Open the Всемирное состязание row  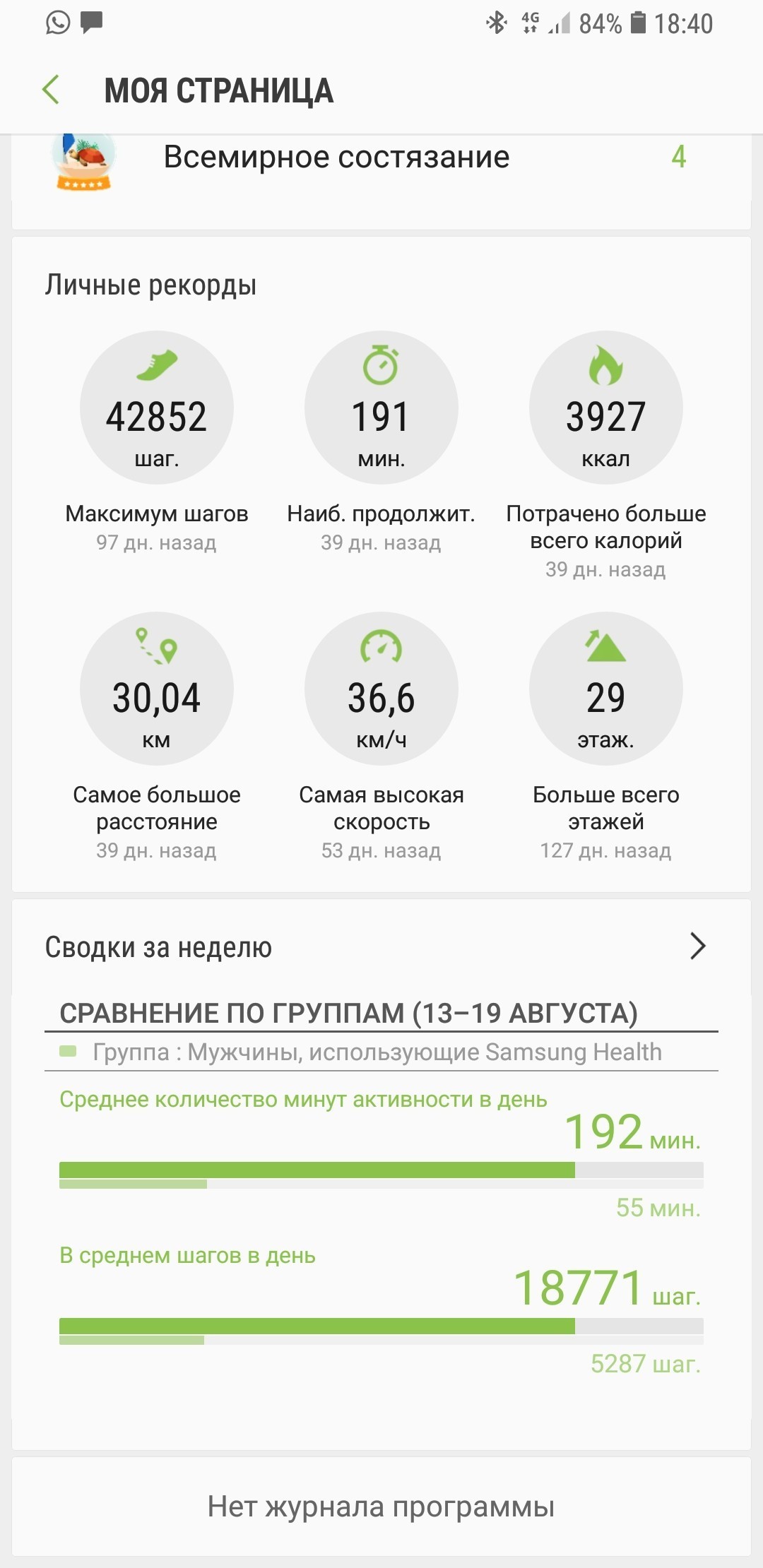(x=381, y=161)
